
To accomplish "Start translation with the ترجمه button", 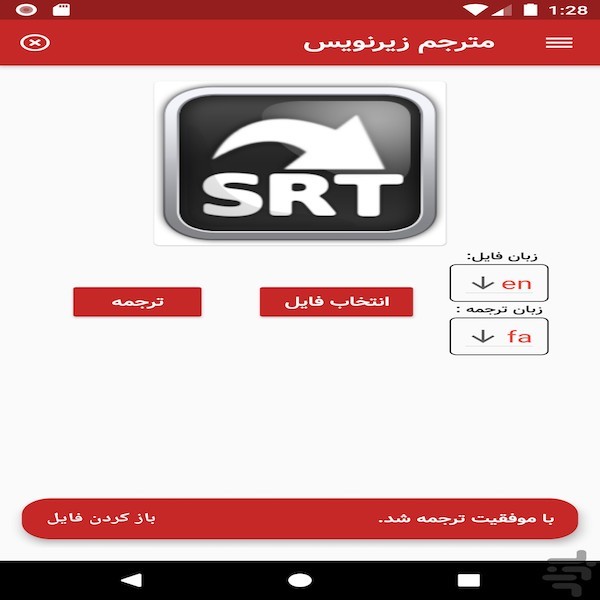I will 137,301.
